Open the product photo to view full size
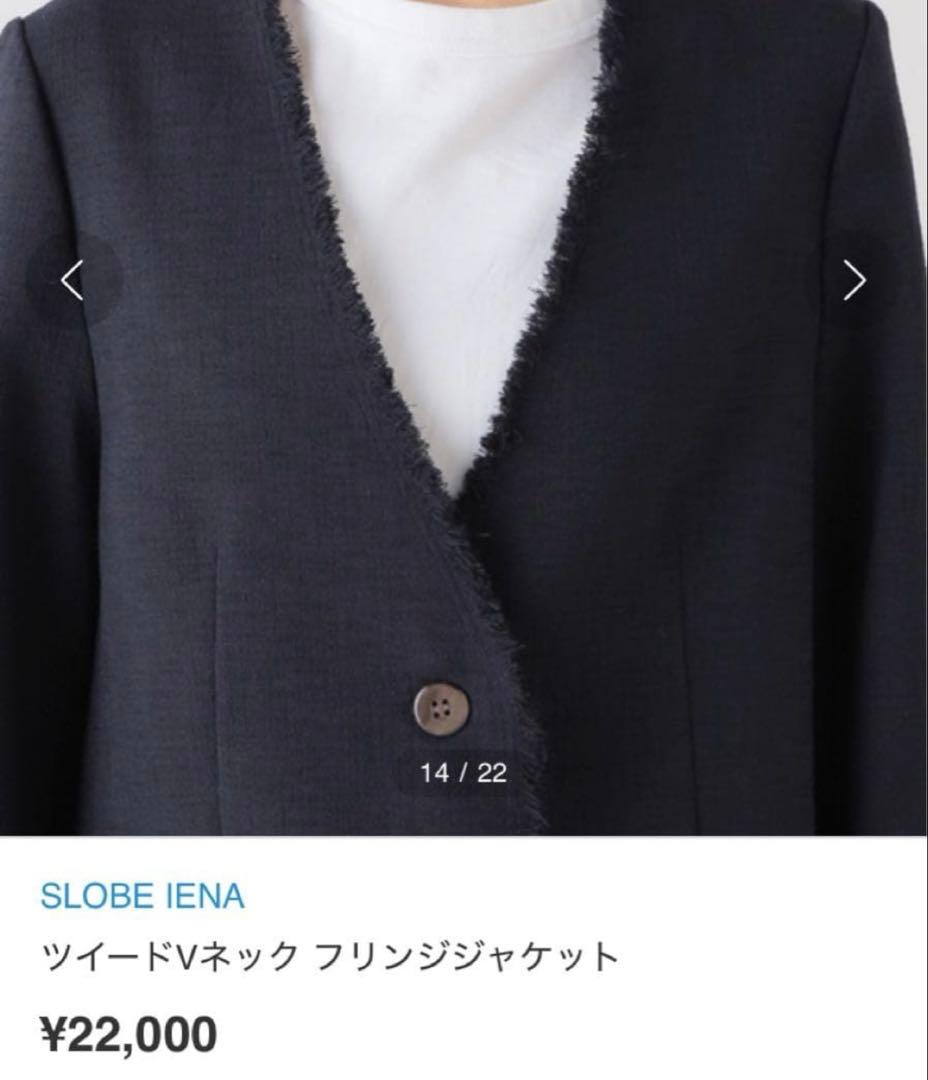The height and width of the screenshot is (1080, 928). click(464, 420)
